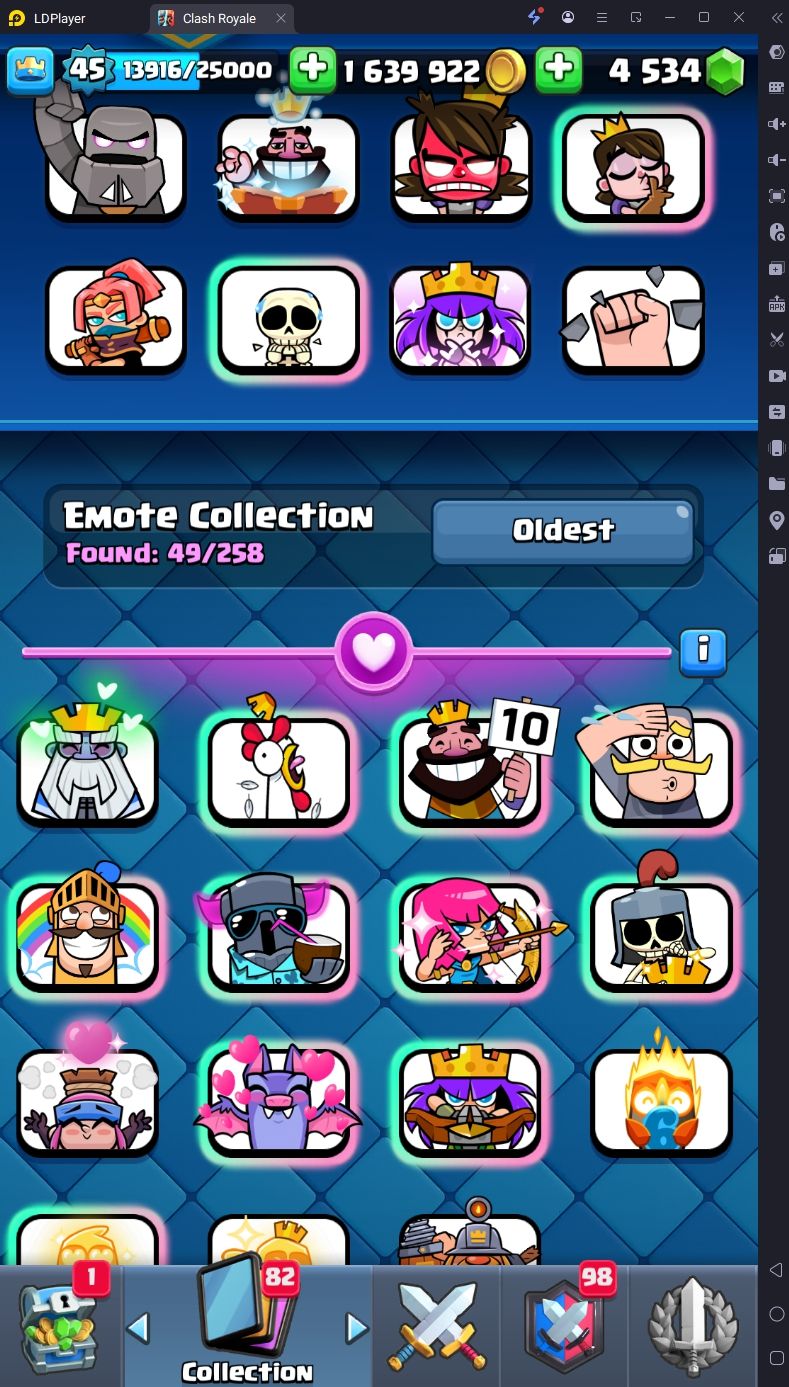
Task: Select the Archer aiming bow emote
Action: (x=470, y=937)
